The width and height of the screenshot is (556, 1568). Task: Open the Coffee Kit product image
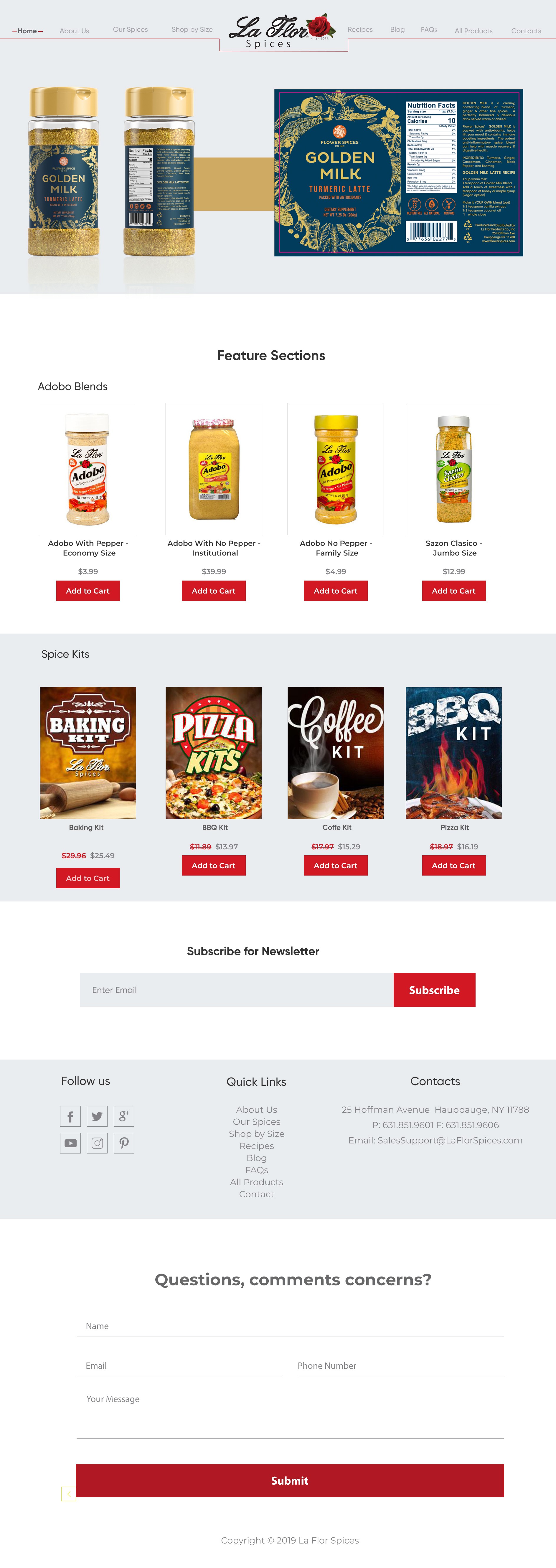coord(336,753)
